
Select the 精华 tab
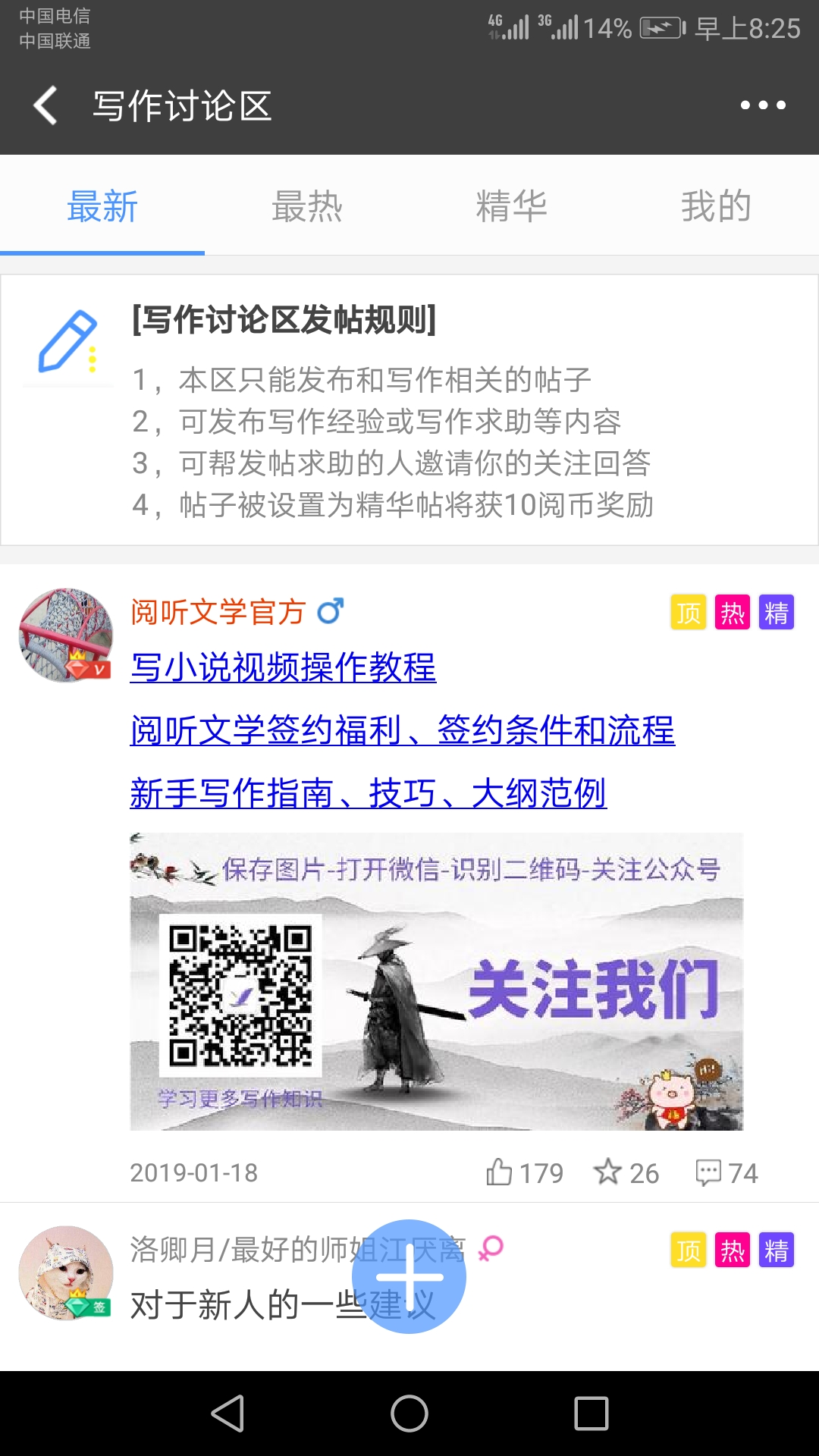tap(511, 205)
